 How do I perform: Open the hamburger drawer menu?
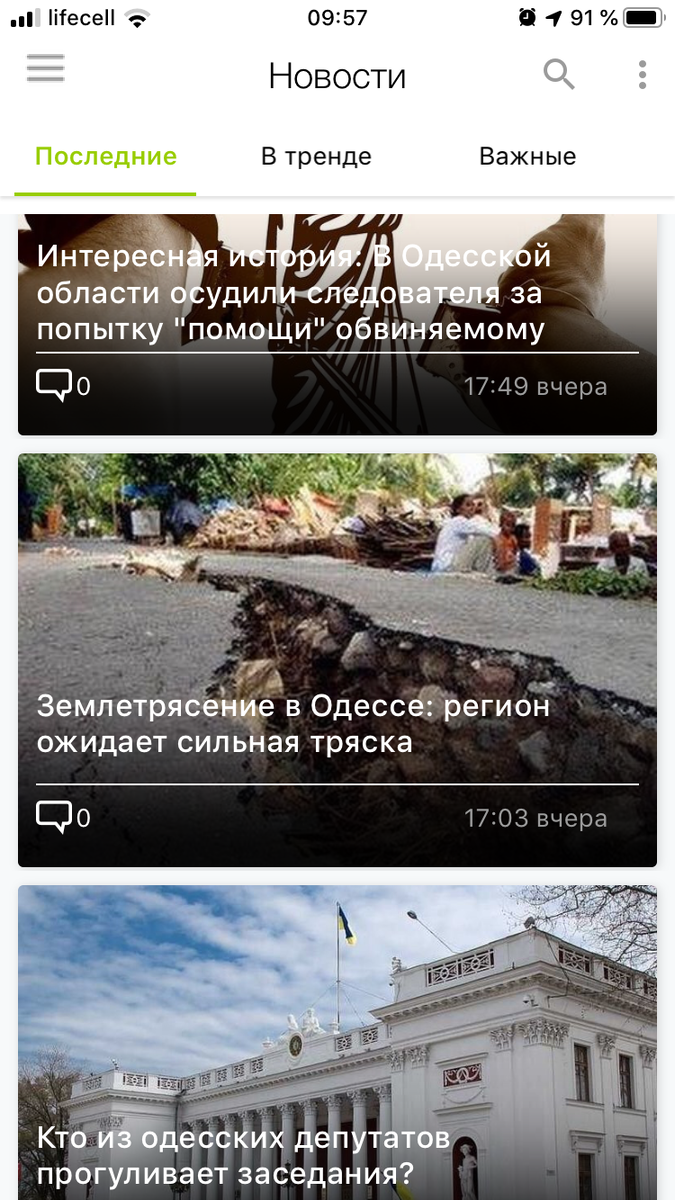point(45,69)
